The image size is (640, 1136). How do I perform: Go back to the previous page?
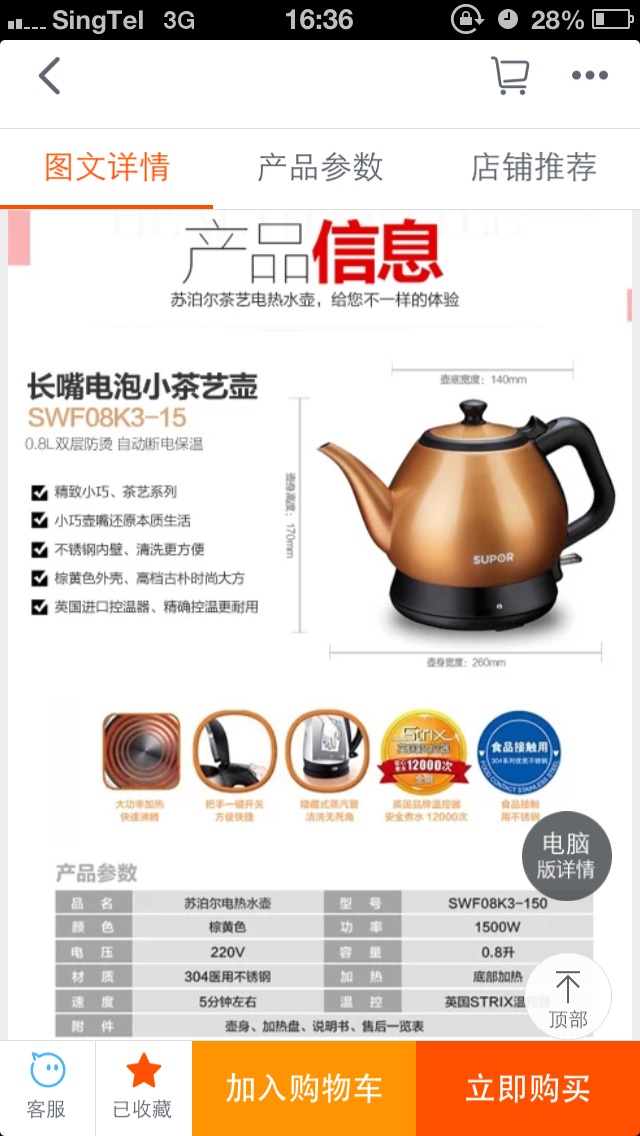click(49, 76)
